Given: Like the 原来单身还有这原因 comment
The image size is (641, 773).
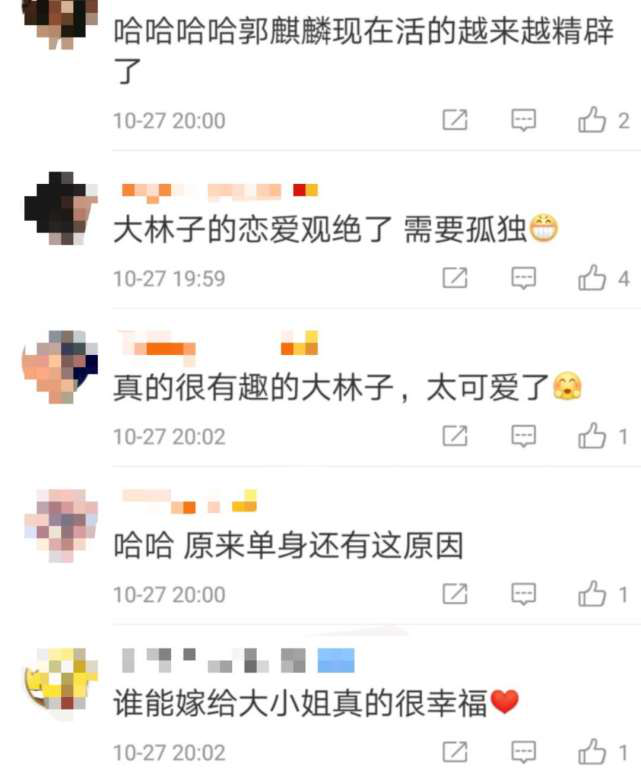Looking at the screenshot, I should (x=593, y=594).
